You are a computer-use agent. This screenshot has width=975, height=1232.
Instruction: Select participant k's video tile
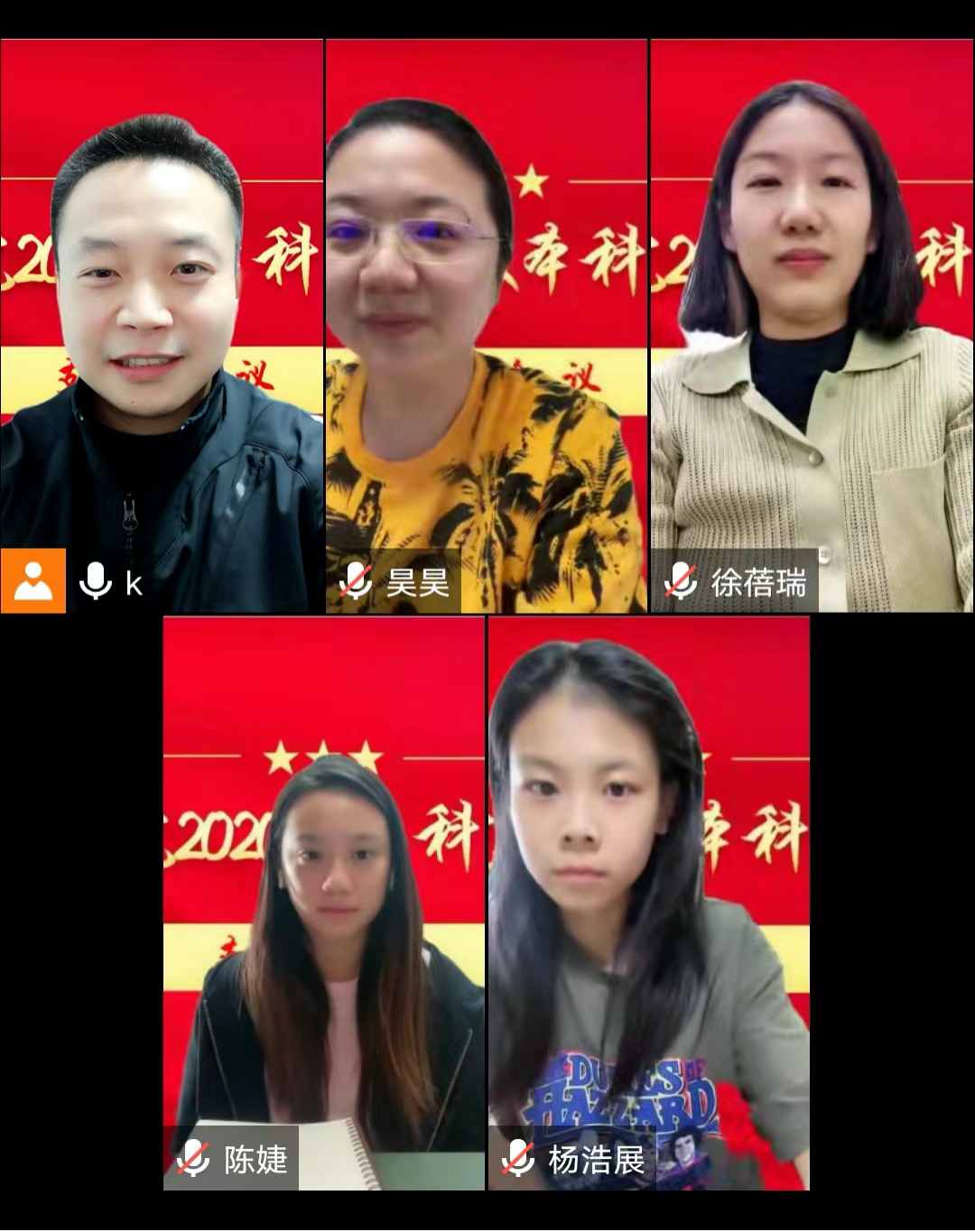coord(162,325)
